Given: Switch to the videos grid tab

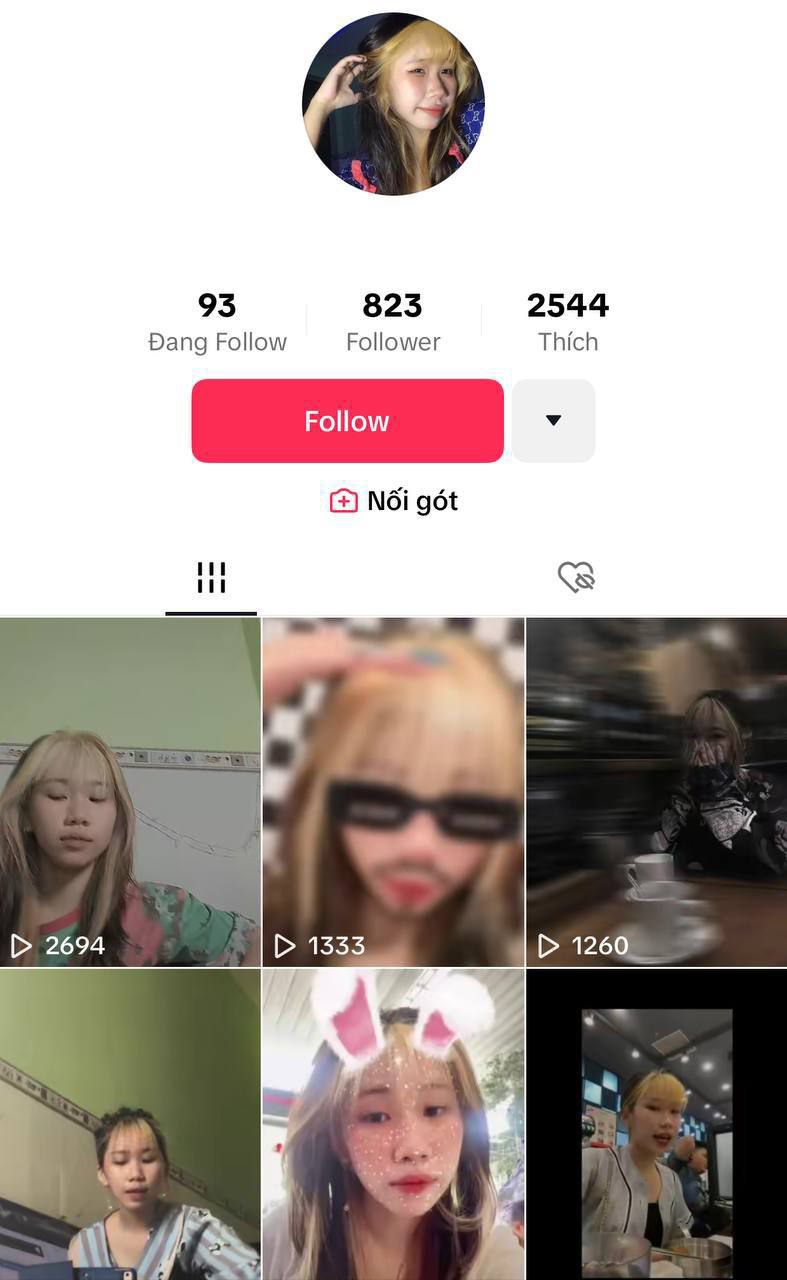Looking at the screenshot, I should point(211,578).
